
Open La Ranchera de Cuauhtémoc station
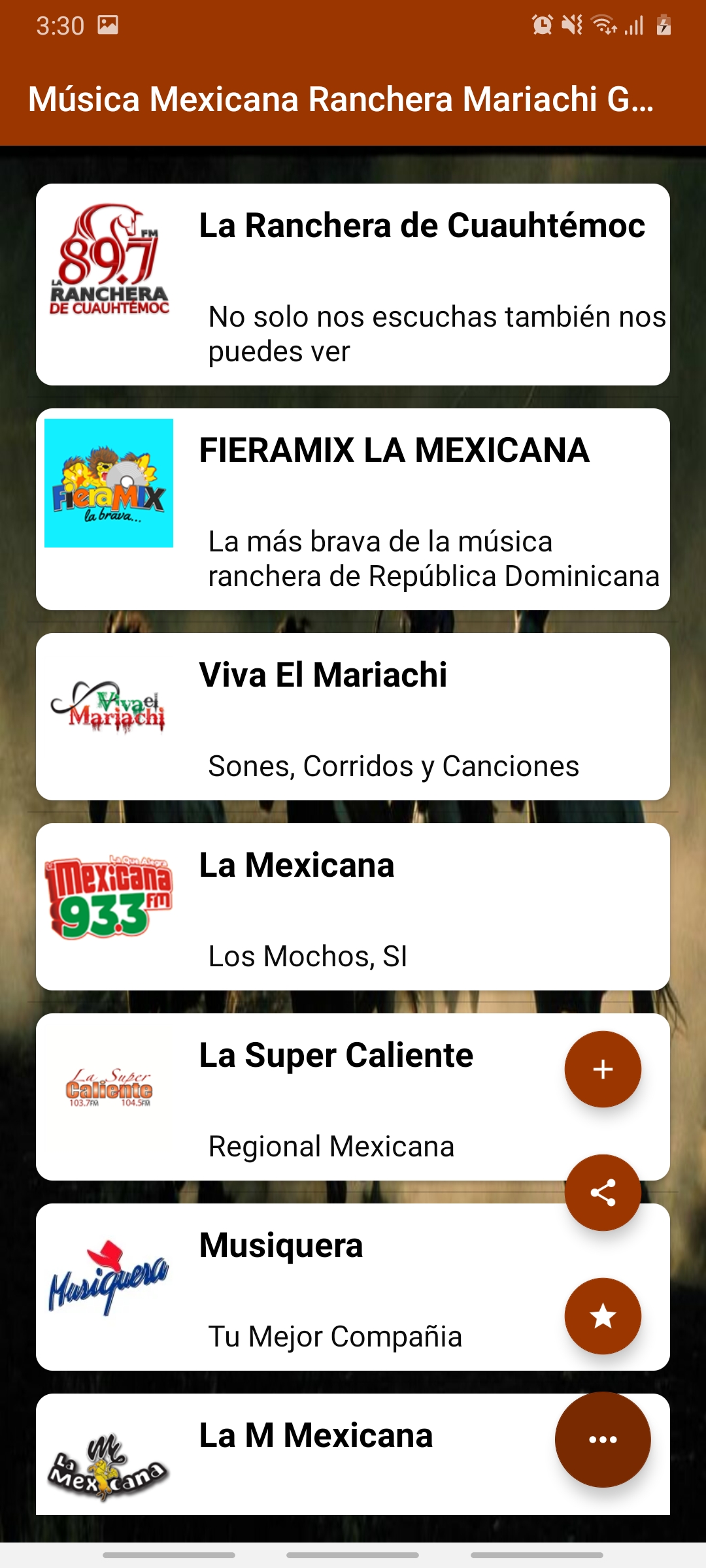click(353, 284)
